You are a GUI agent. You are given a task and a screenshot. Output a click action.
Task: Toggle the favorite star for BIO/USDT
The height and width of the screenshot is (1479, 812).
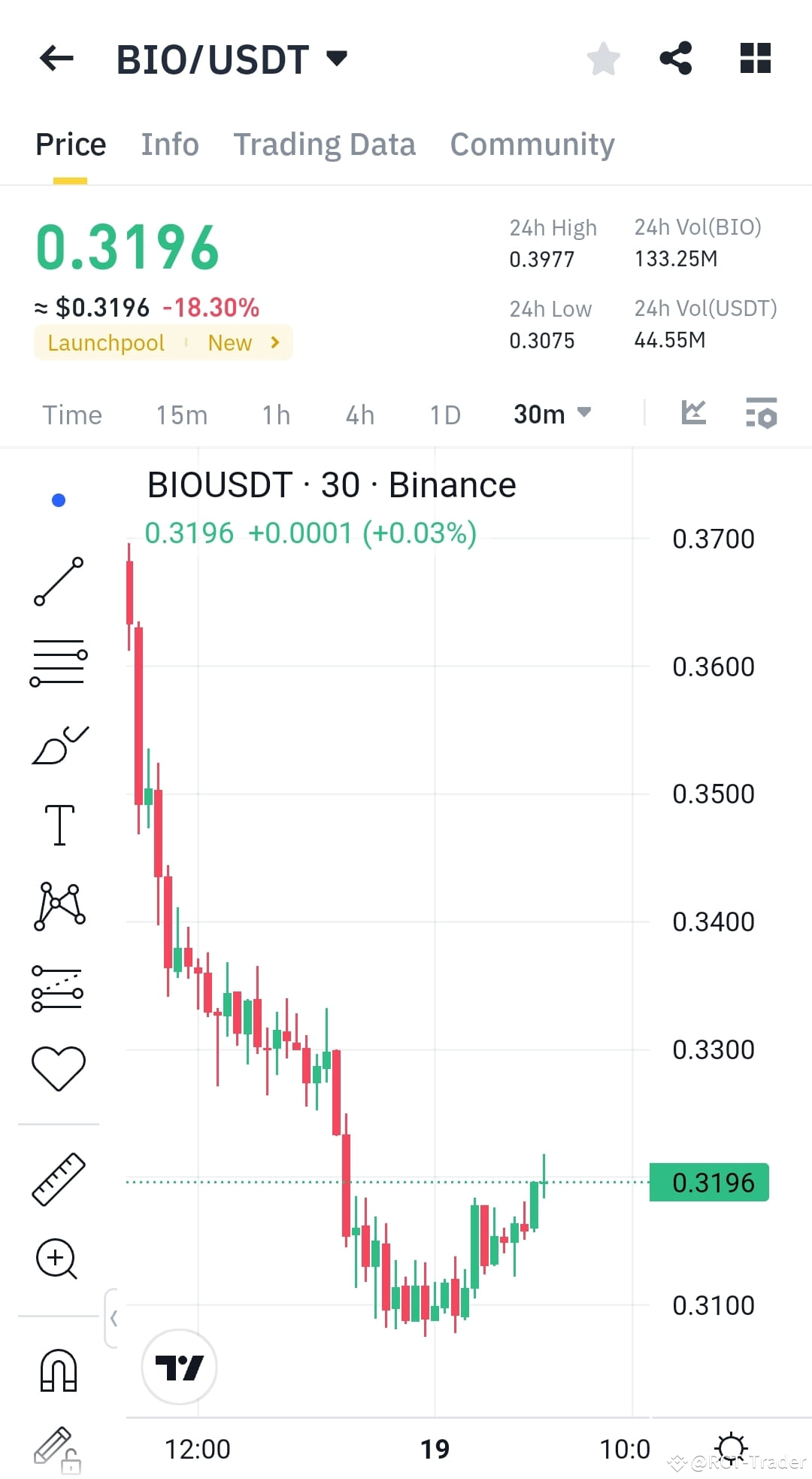(604, 56)
